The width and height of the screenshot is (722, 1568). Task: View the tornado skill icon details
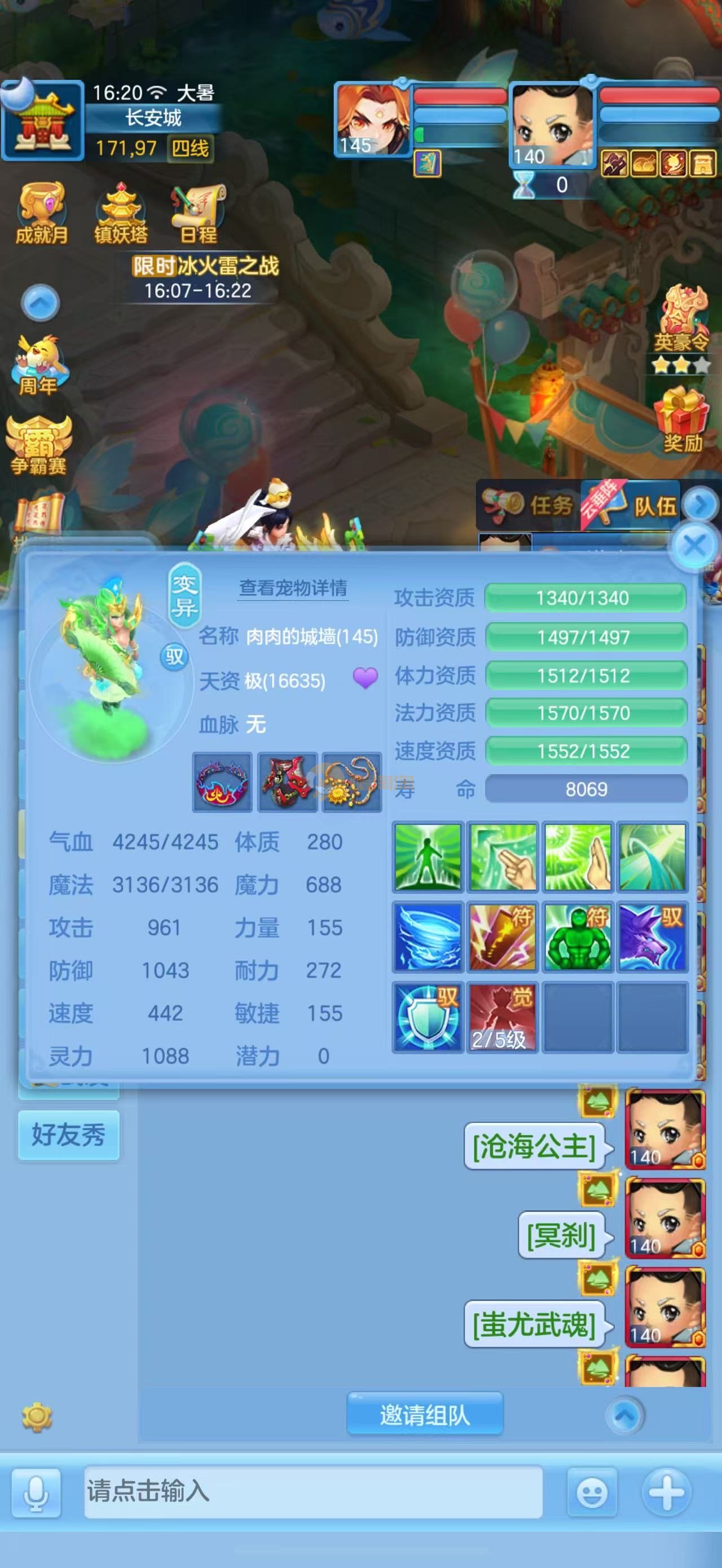[x=428, y=936]
